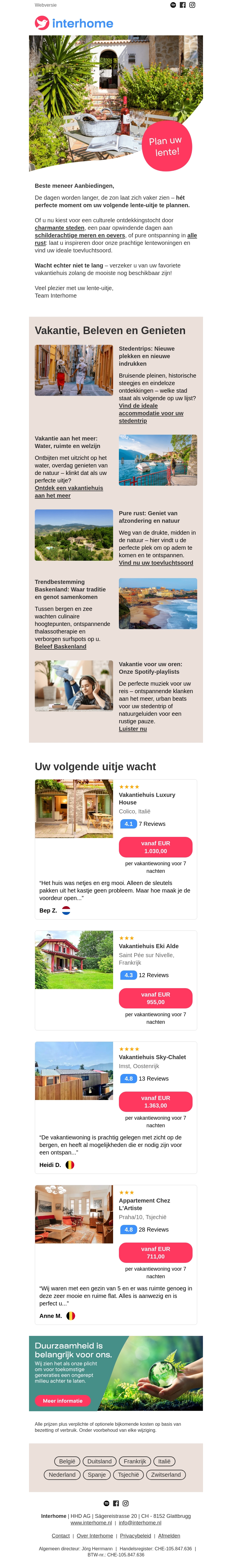The height and width of the screenshot is (1568, 232).
Task: Open the www.interhome.nl website link
Action: click(91, 1522)
